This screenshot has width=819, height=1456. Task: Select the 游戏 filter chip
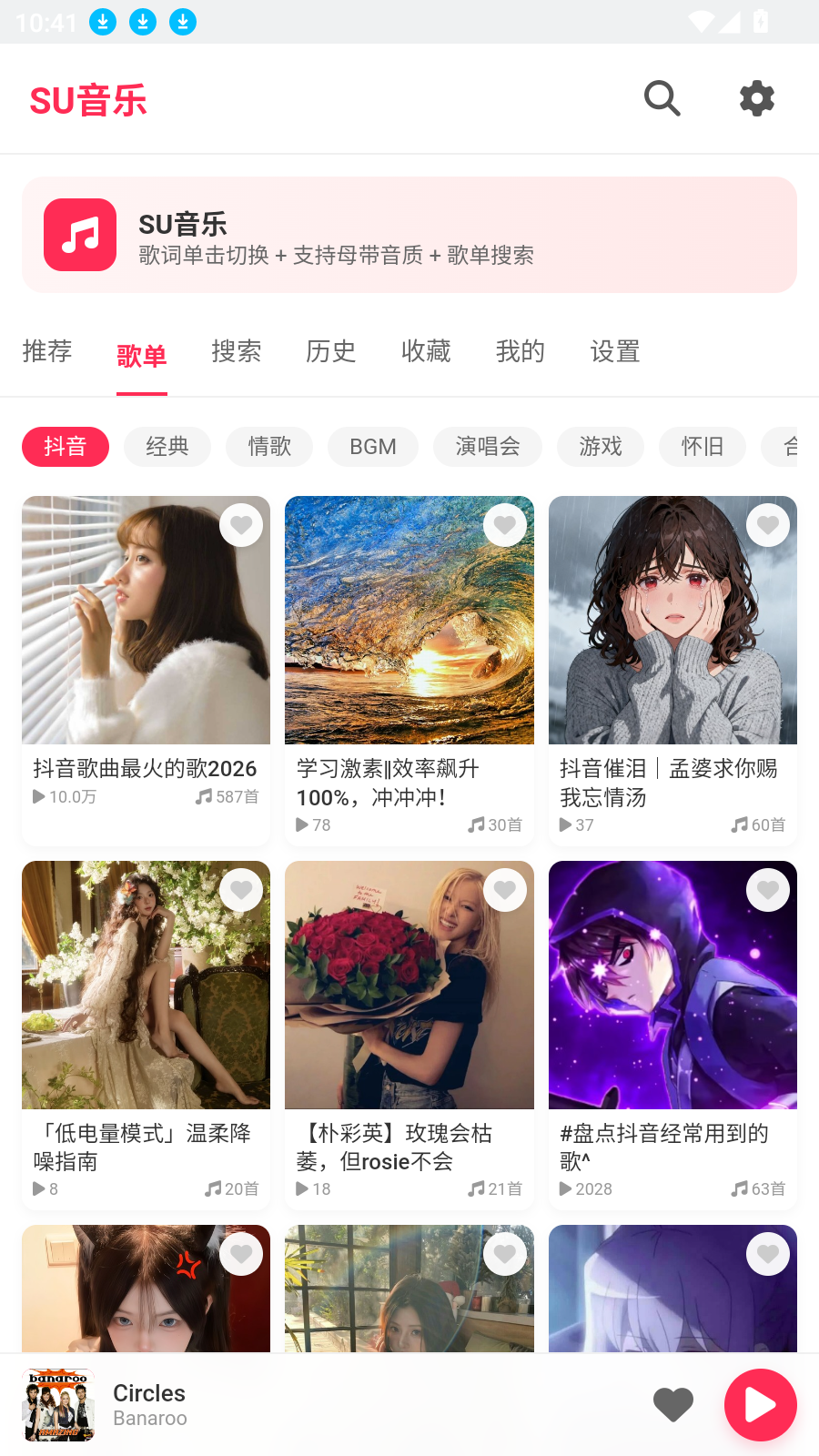click(x=600, y=447)
